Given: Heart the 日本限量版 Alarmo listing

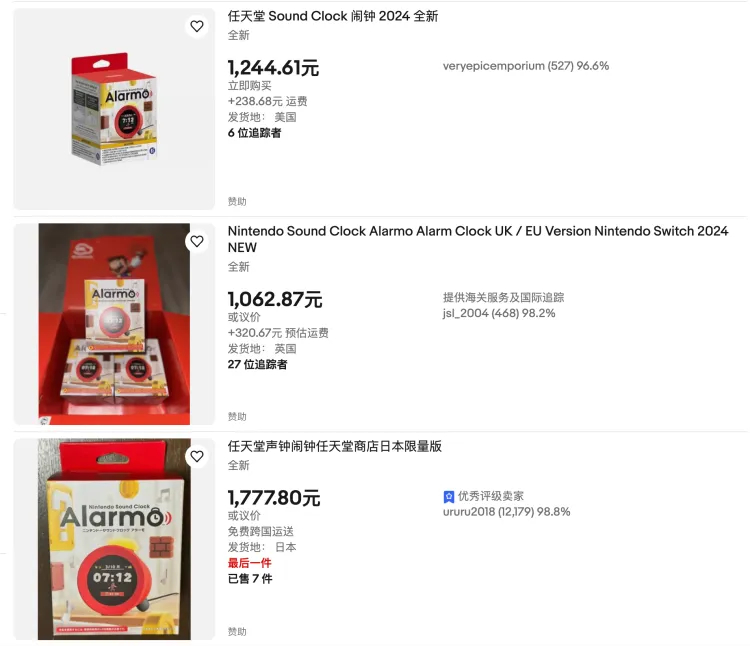Looking at the screenshot, I should (x=197, y=456).
